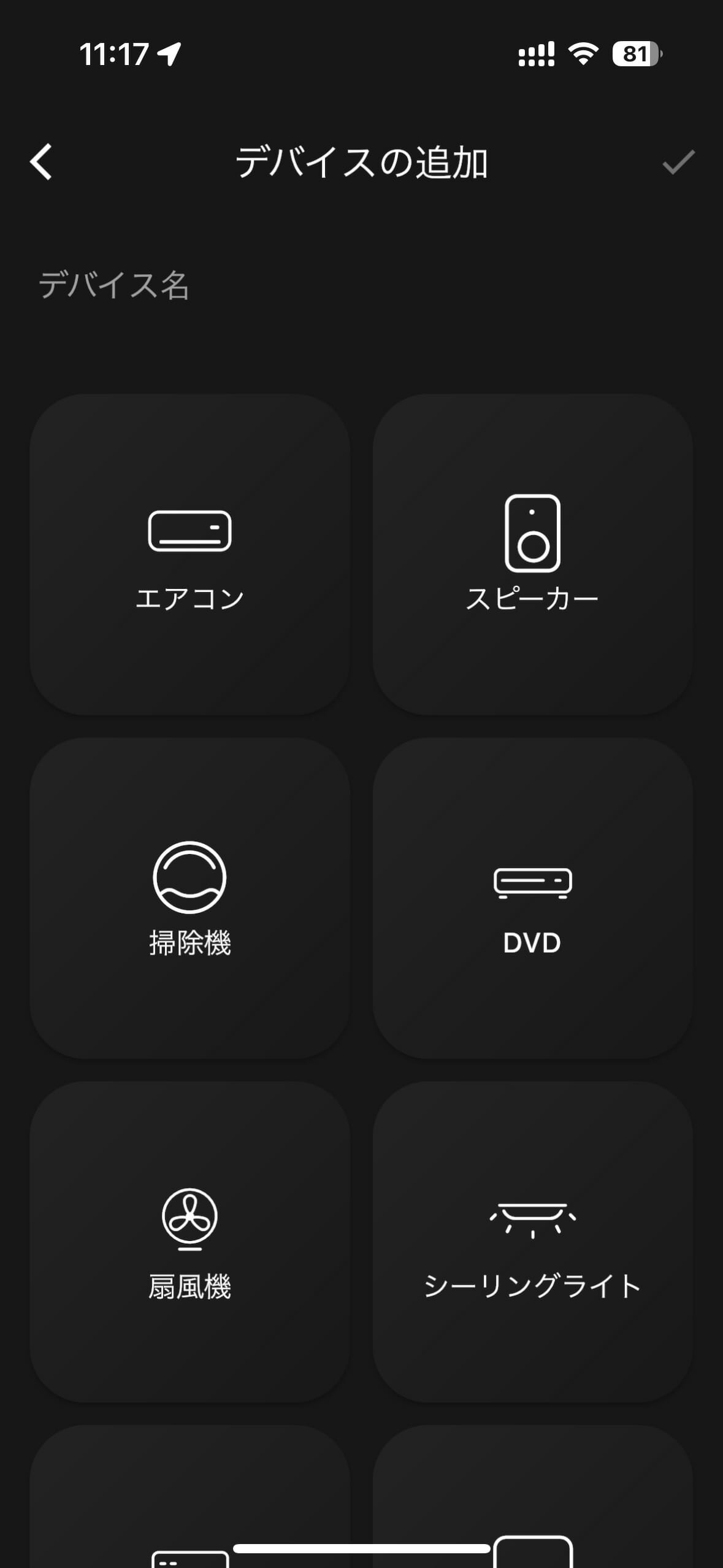Viewport: 723px width, 1568px height.
Task: Go back using the top-left arrow
Action: click(41, 163)
